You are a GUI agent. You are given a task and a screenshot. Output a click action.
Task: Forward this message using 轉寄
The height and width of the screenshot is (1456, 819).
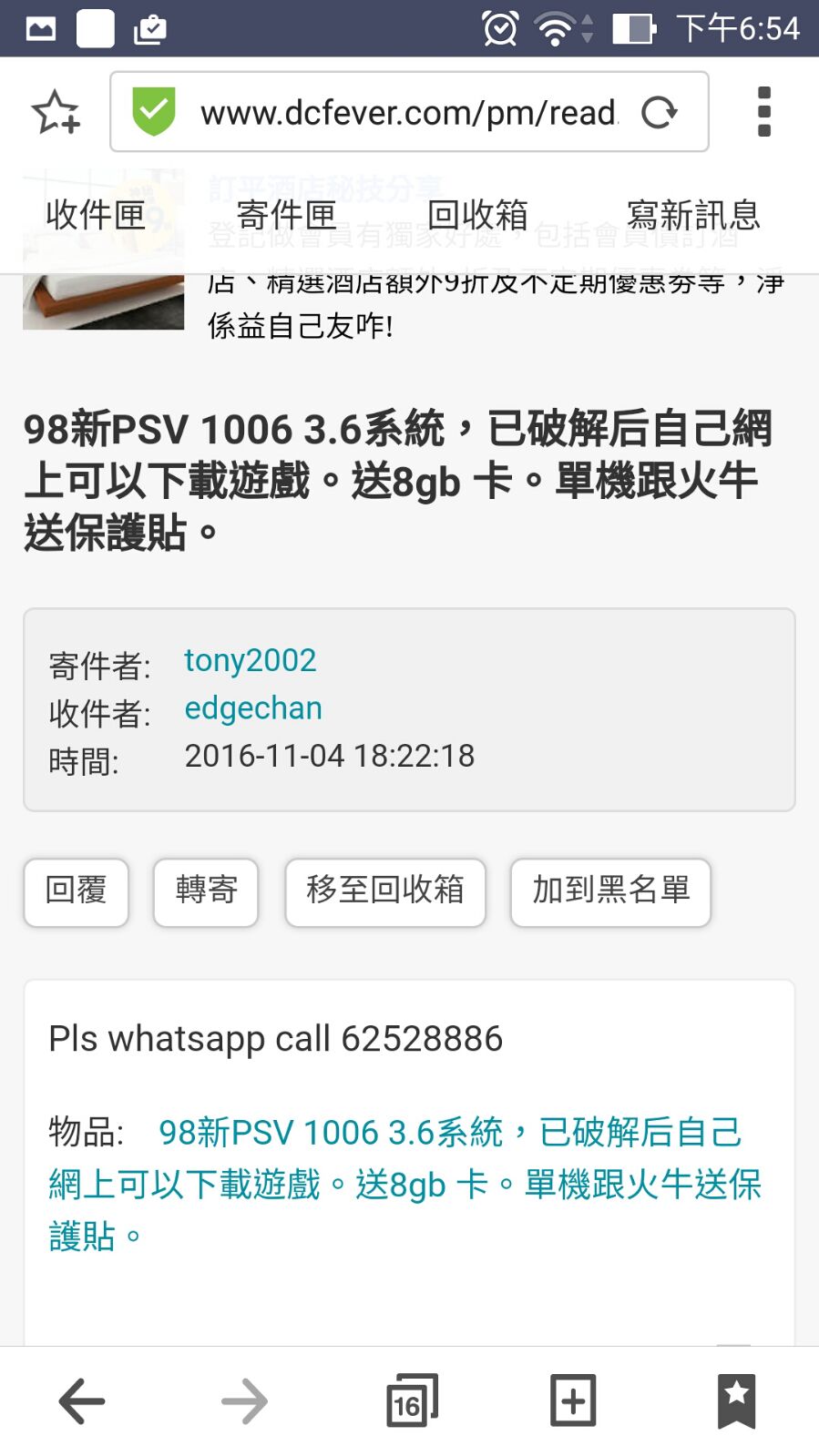tap(206, 891)
